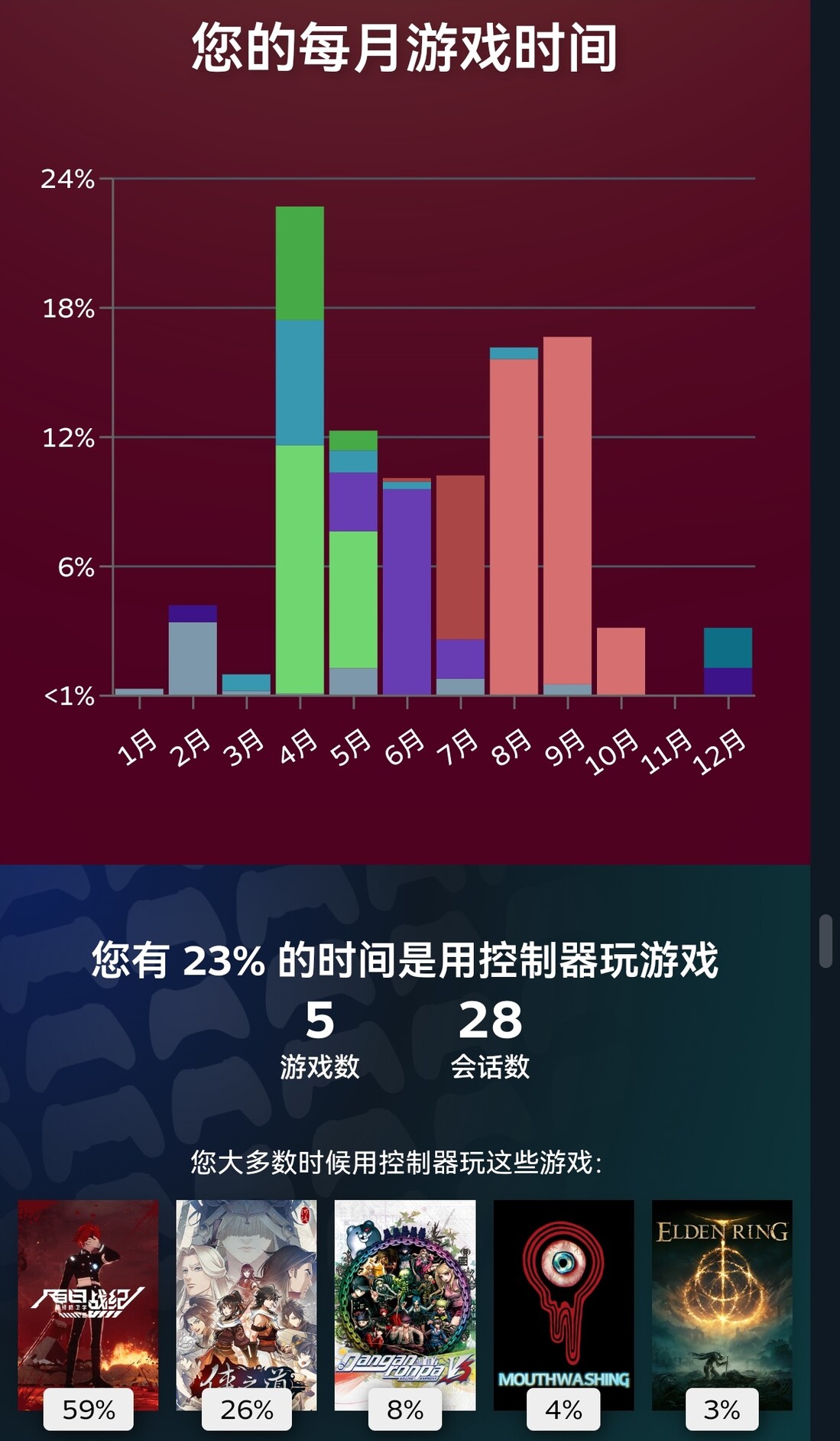The height and width of the screenshot is (1441, 840).
Task: Tap the December bar in the monthly chart
Action: pyautogui.click(x=728, y=661)
